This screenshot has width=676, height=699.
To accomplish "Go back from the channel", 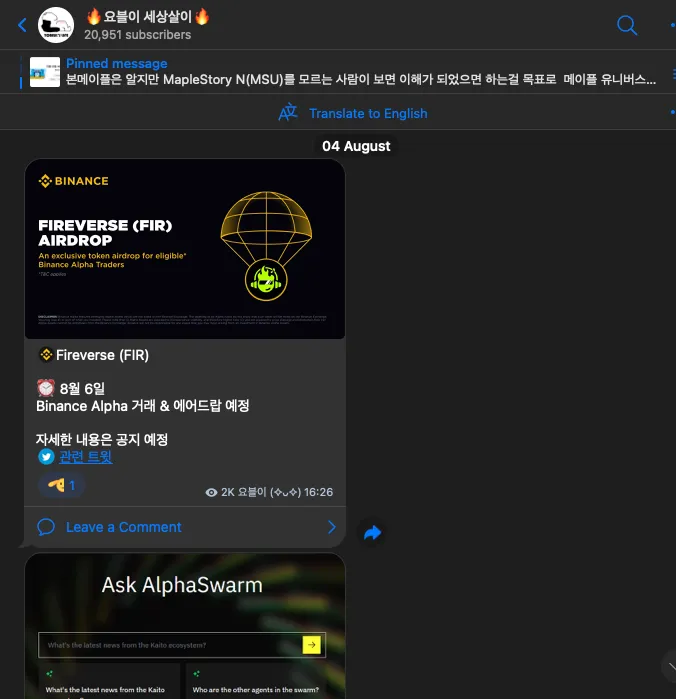I will click(22, 25).
